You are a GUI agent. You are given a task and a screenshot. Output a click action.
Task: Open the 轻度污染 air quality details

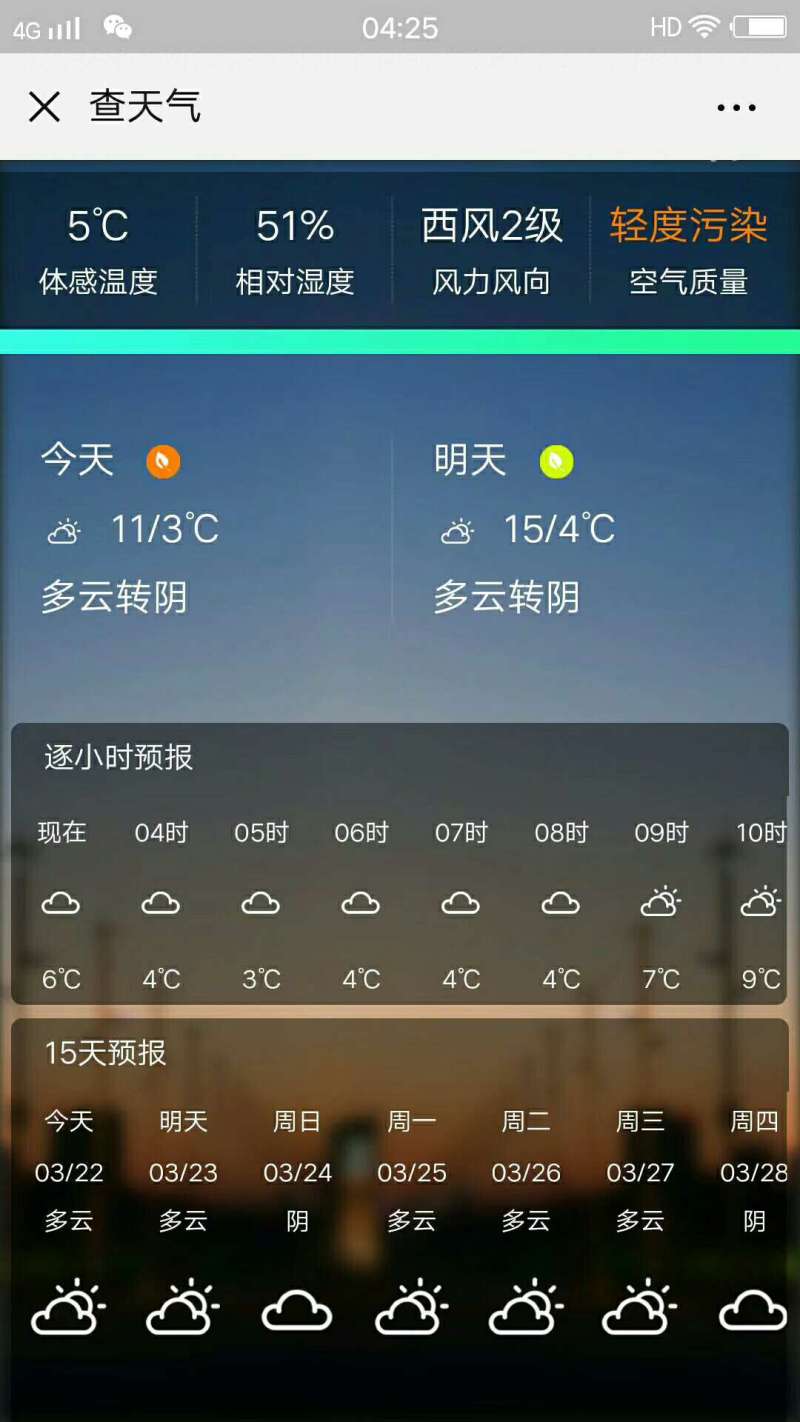point(688,250)
